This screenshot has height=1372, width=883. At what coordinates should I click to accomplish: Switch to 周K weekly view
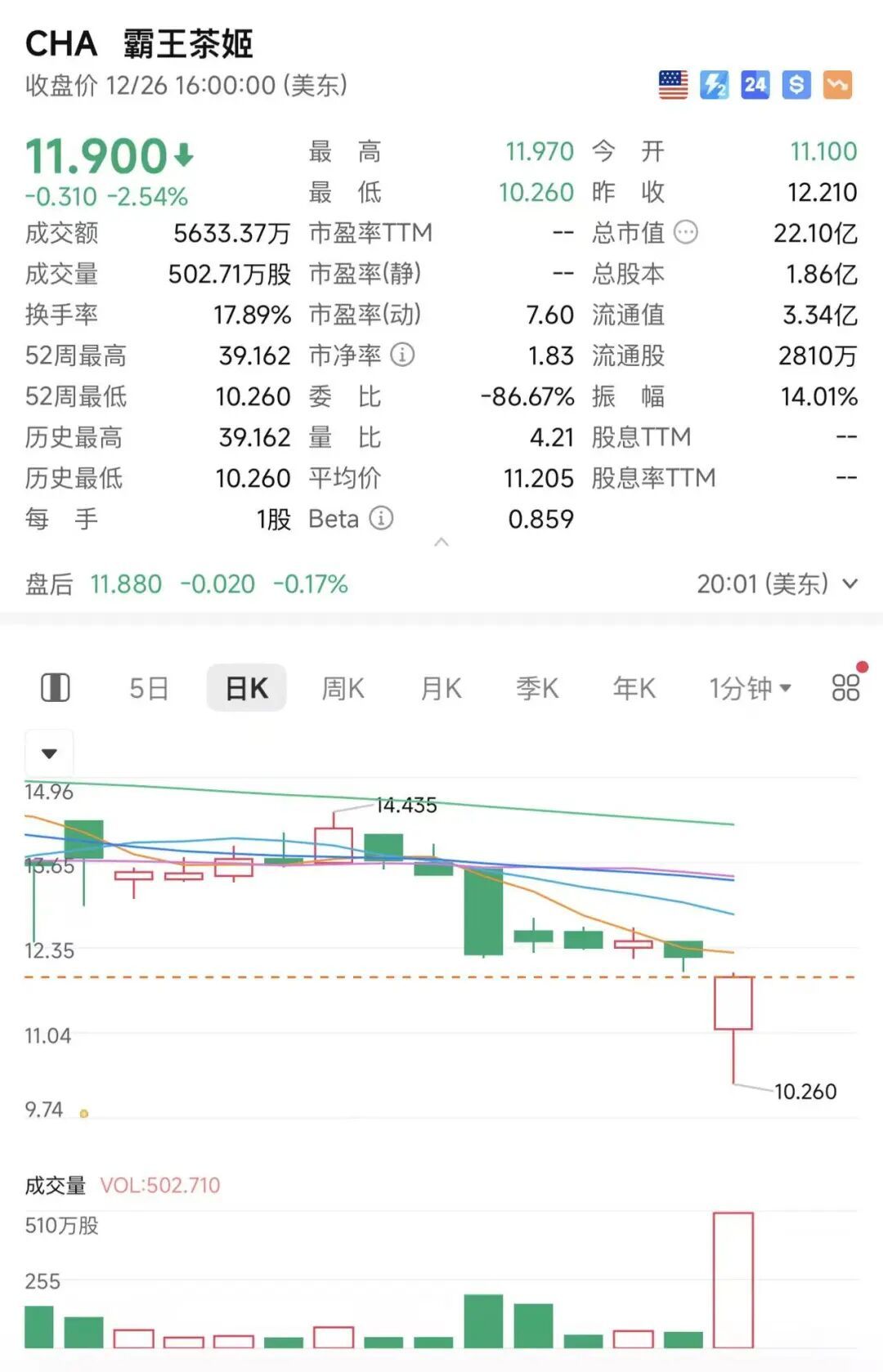tap(343, 688)
